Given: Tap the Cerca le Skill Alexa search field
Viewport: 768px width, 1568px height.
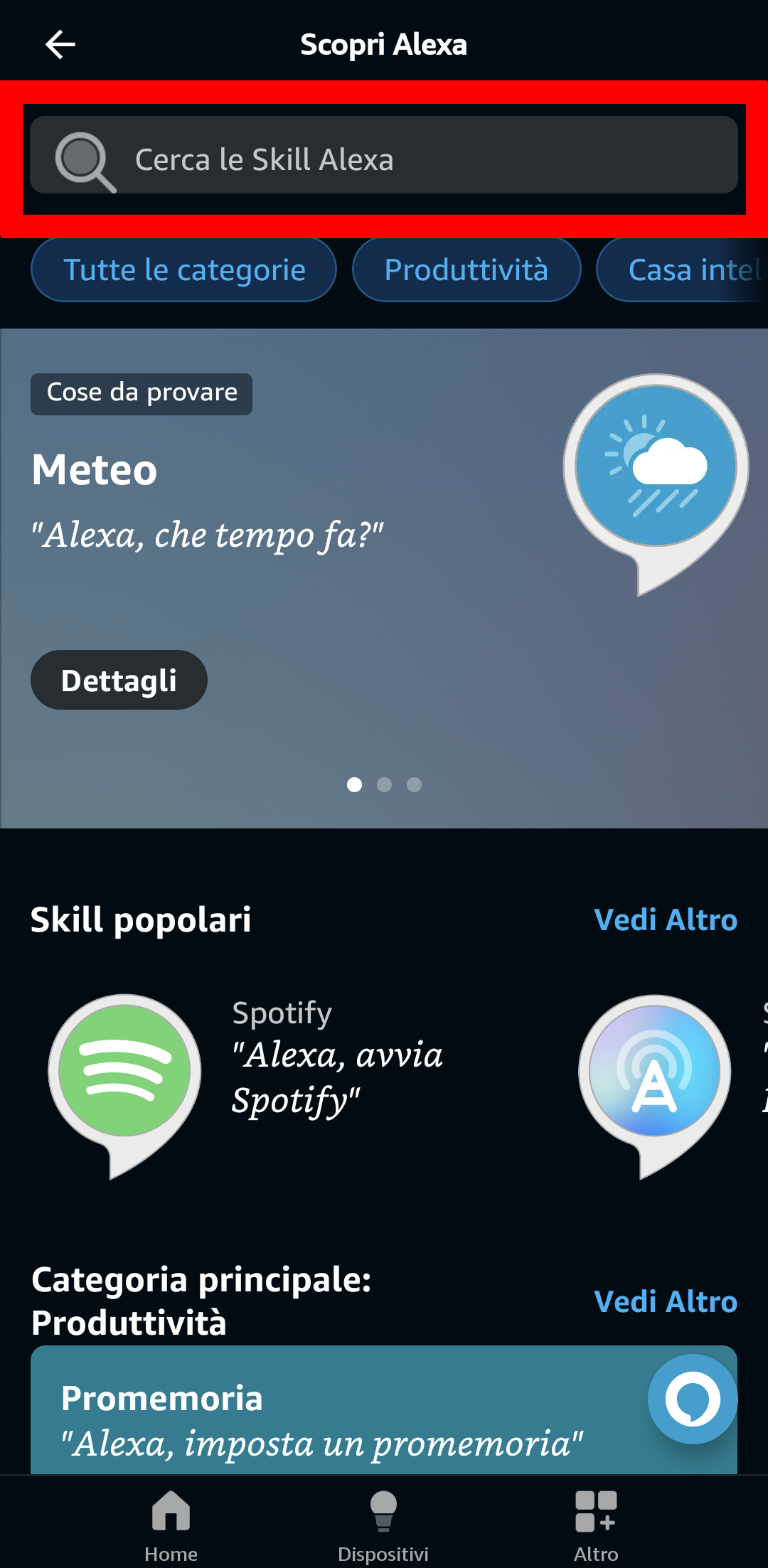Looking at the screenshot, I should pyautogui.click(x=384, y=155).
